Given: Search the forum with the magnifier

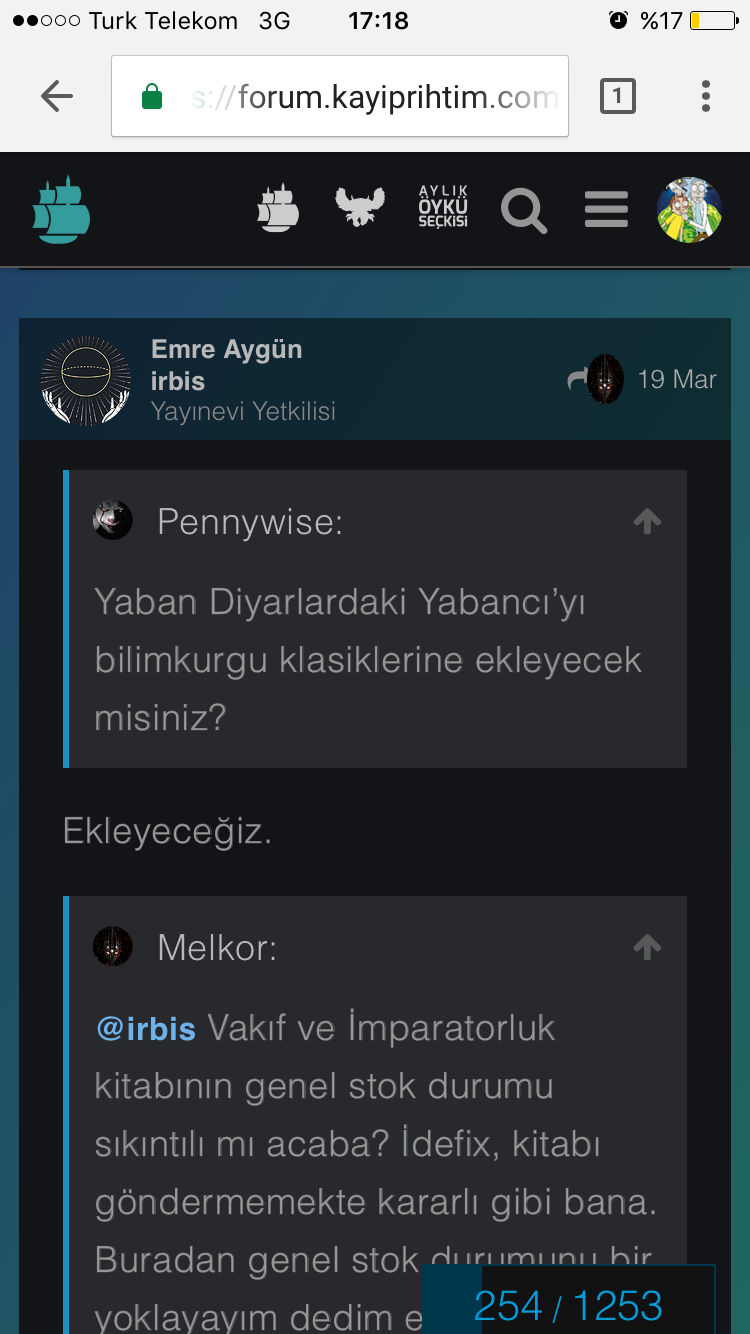Looking at the screenshot, I should coord(523,210).
